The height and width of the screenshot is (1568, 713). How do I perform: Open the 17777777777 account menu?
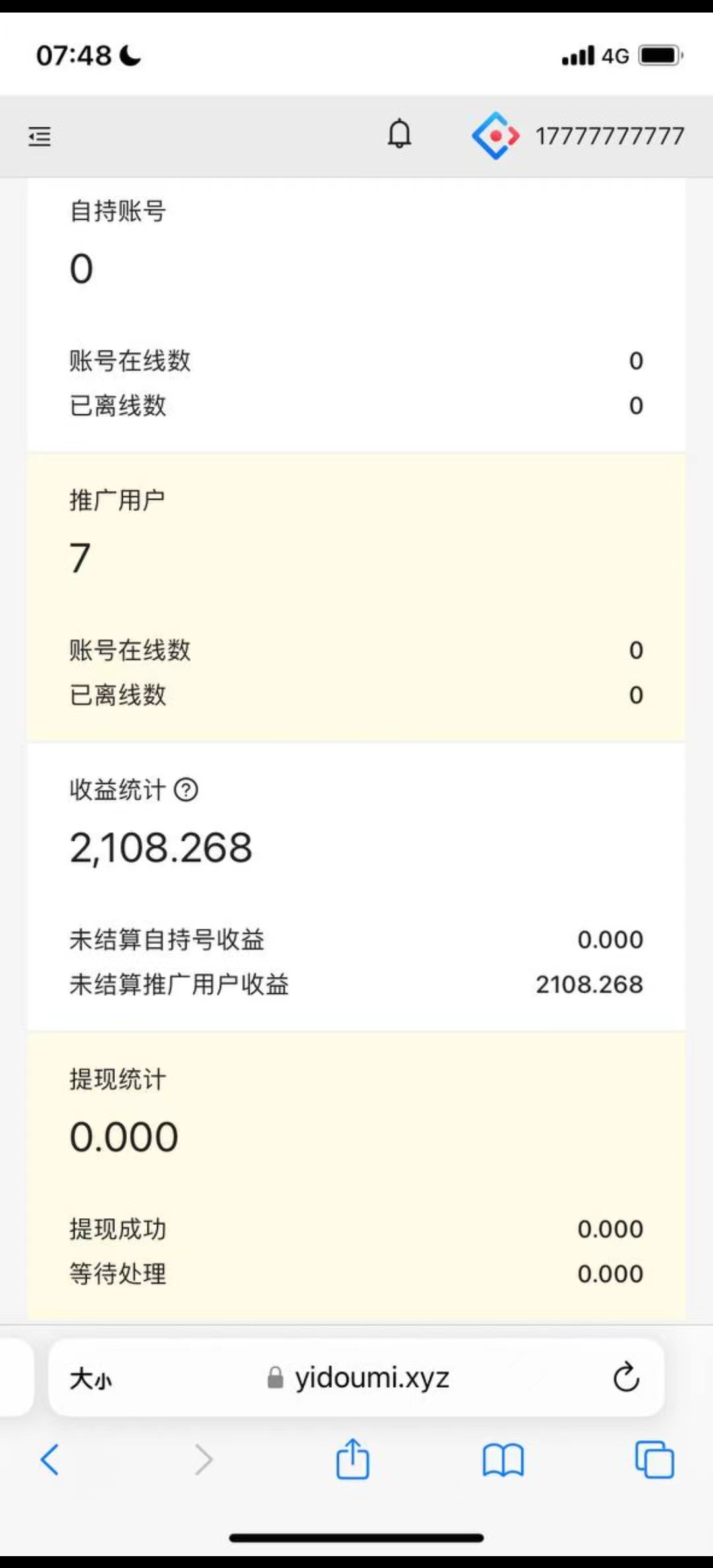point(578,136)
